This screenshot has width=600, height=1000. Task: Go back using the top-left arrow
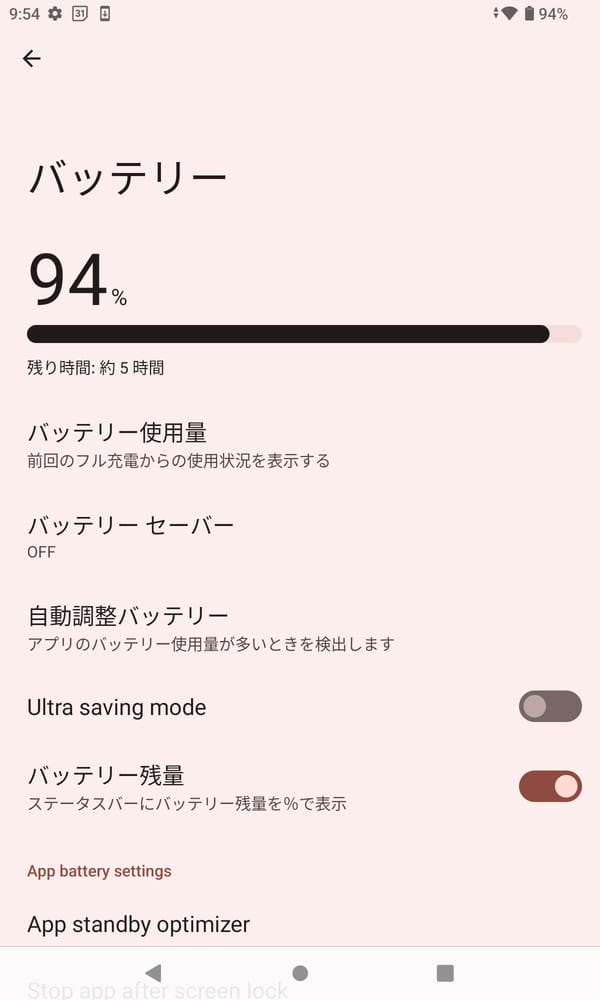click(32, 59)
